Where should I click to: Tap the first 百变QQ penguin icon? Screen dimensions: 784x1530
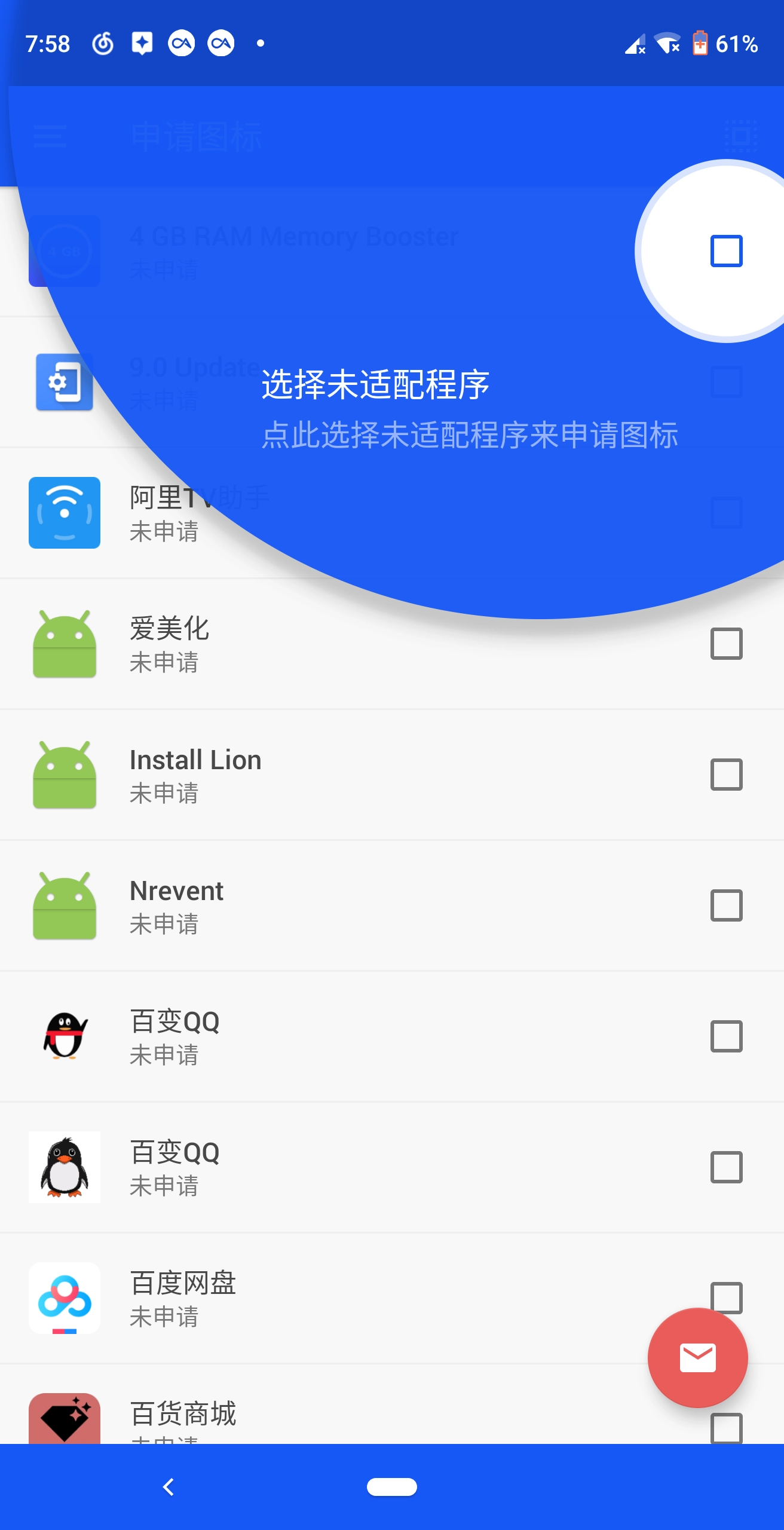click(x=65, y=1037)
